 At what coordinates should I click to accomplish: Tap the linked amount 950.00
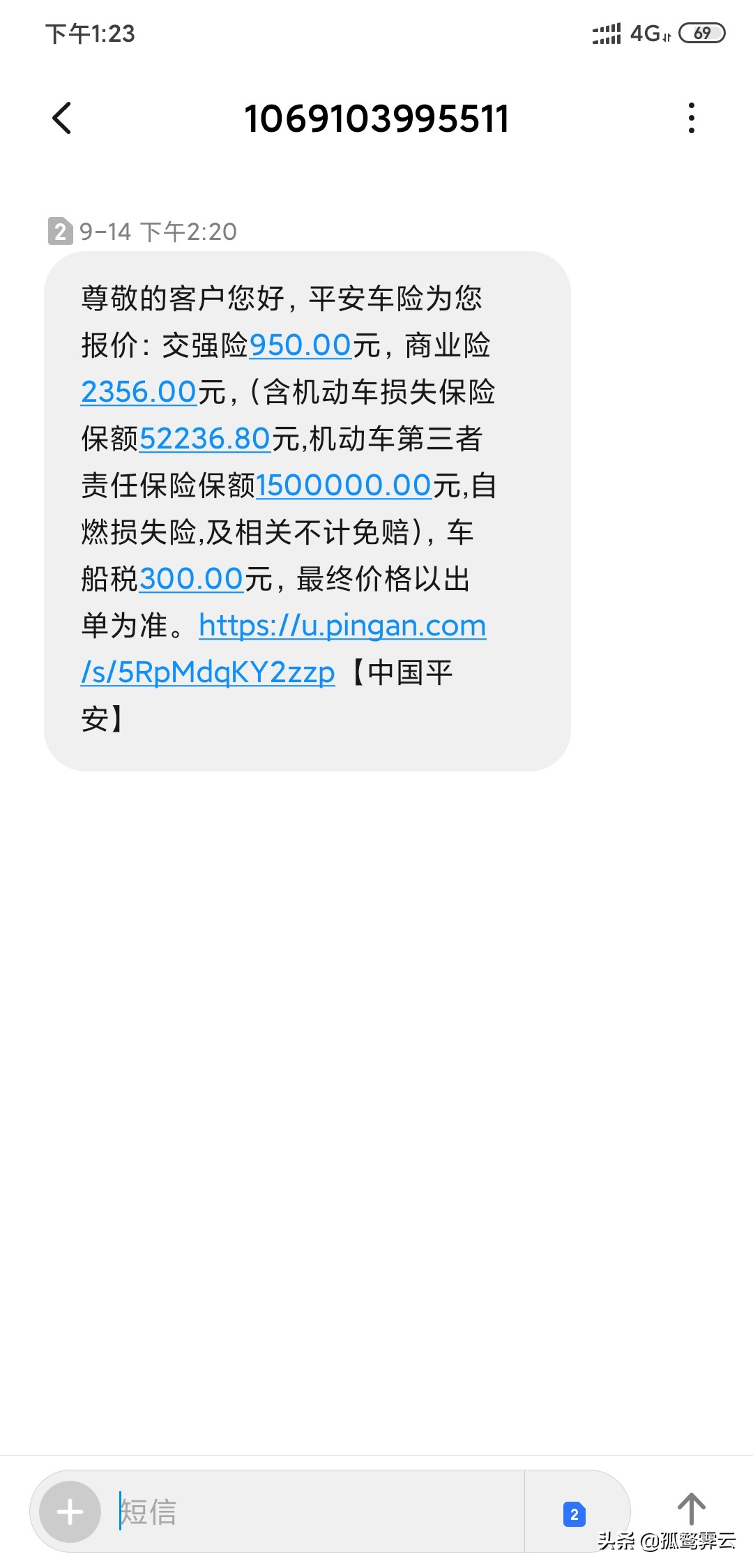(x=300, y=345)
